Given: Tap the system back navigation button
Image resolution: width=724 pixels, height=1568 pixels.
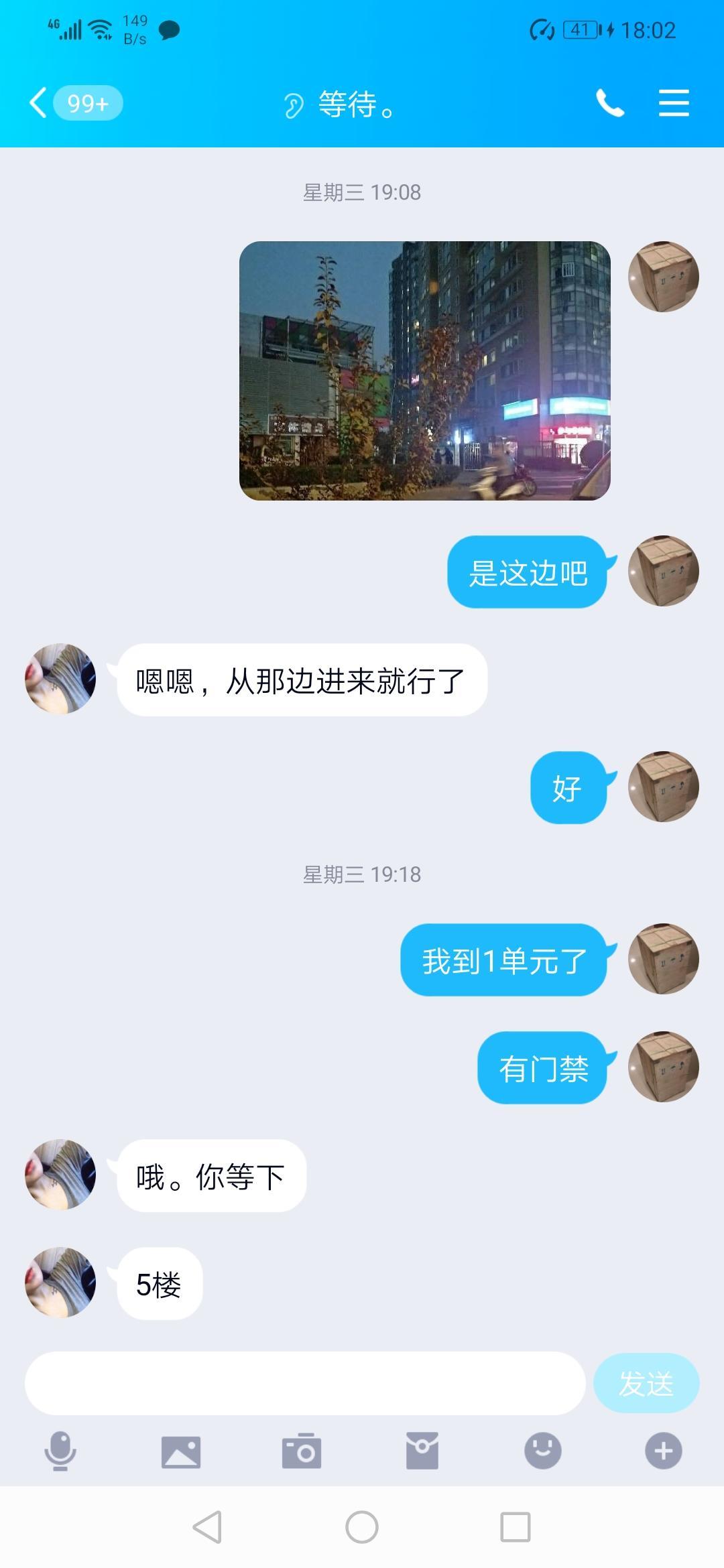Looking at the screenshot, I should pos(207,1528).
